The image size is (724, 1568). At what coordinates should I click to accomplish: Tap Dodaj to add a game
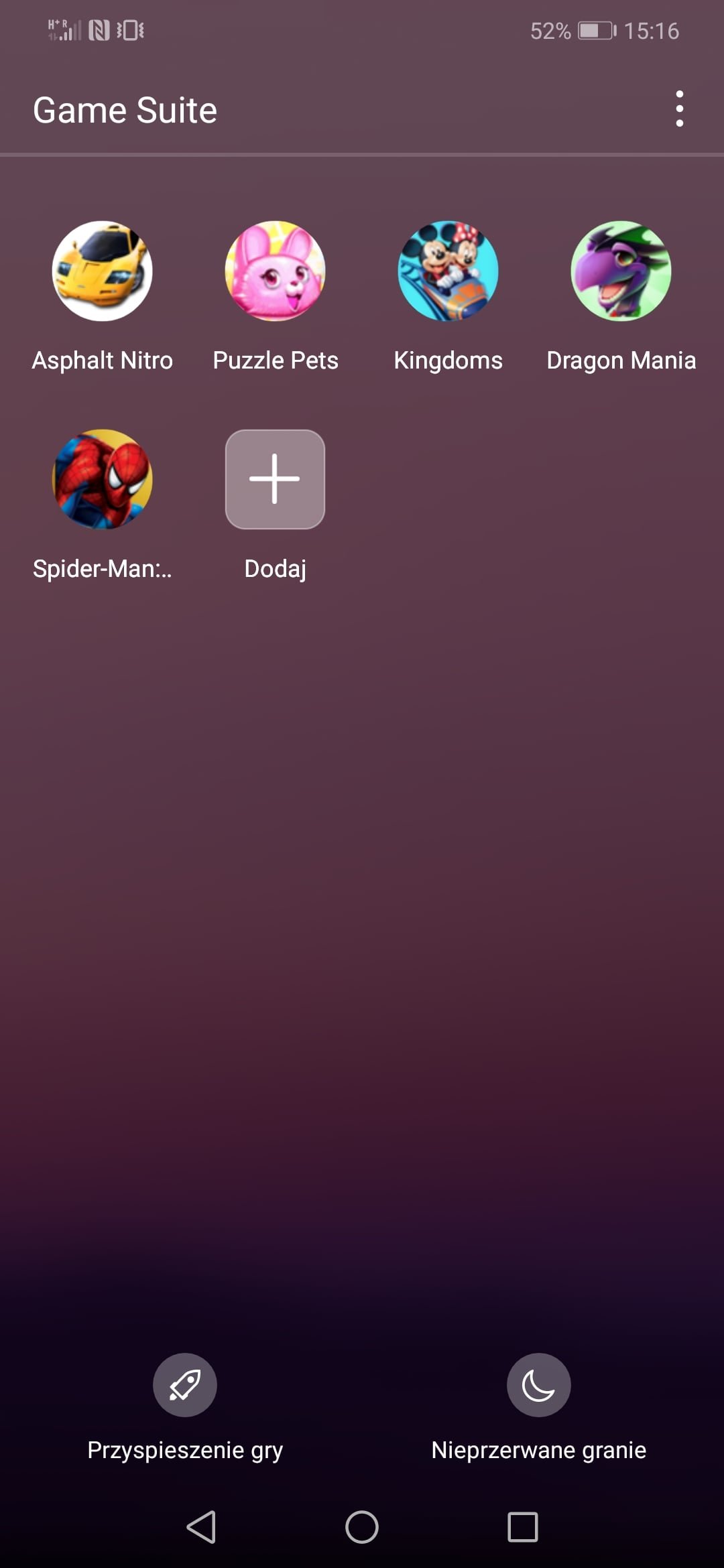pos(275,479)
